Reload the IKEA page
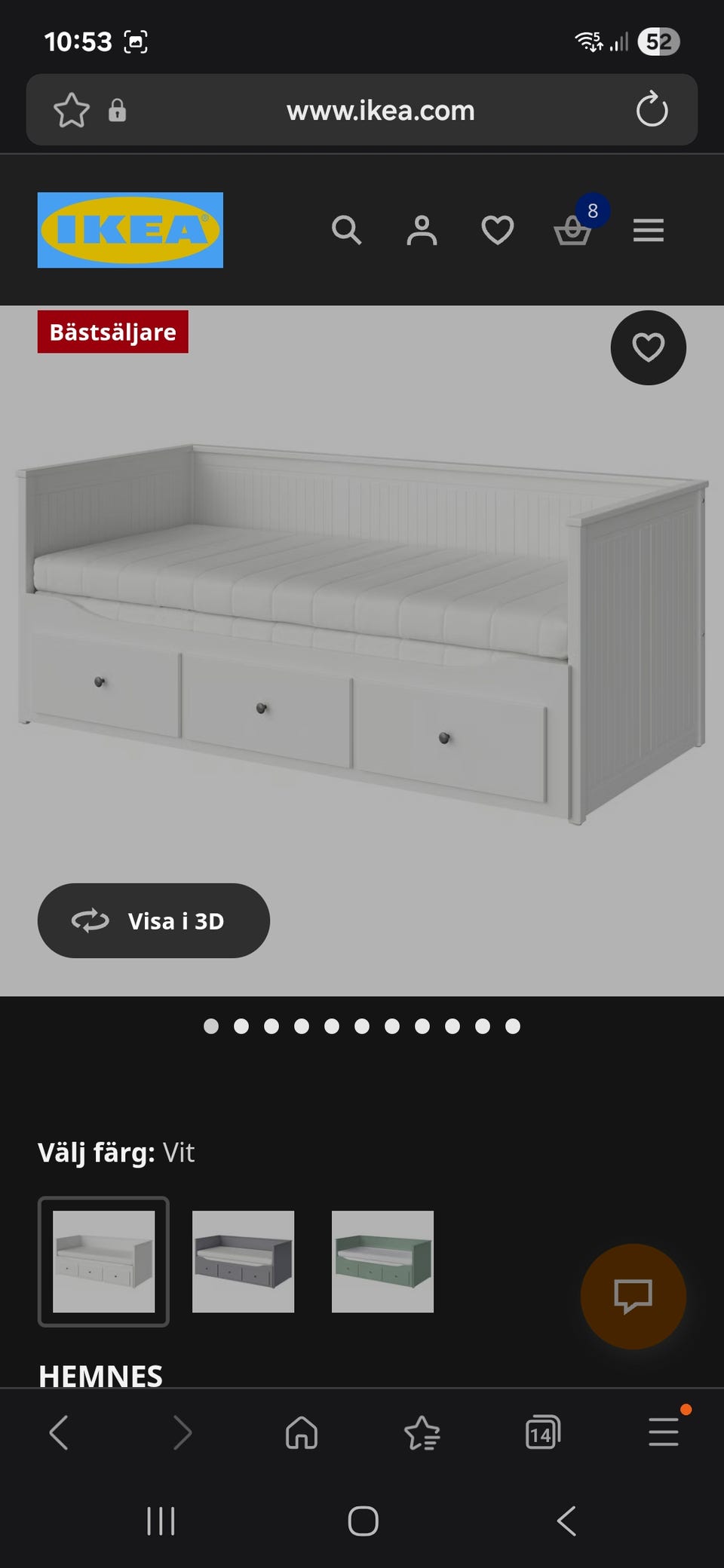 tap(652, 110)
